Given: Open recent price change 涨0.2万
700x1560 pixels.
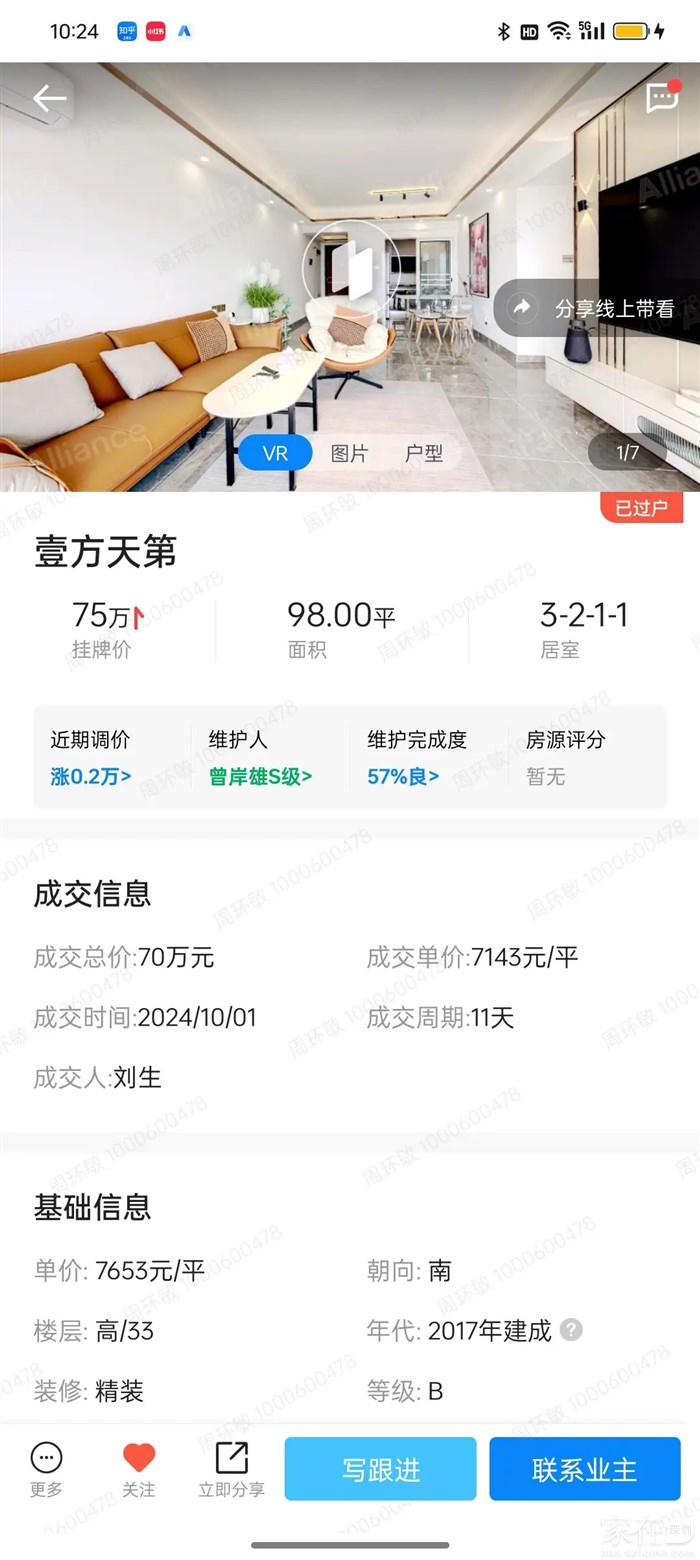Looking at the screenshot, I should tap(91, 776).
